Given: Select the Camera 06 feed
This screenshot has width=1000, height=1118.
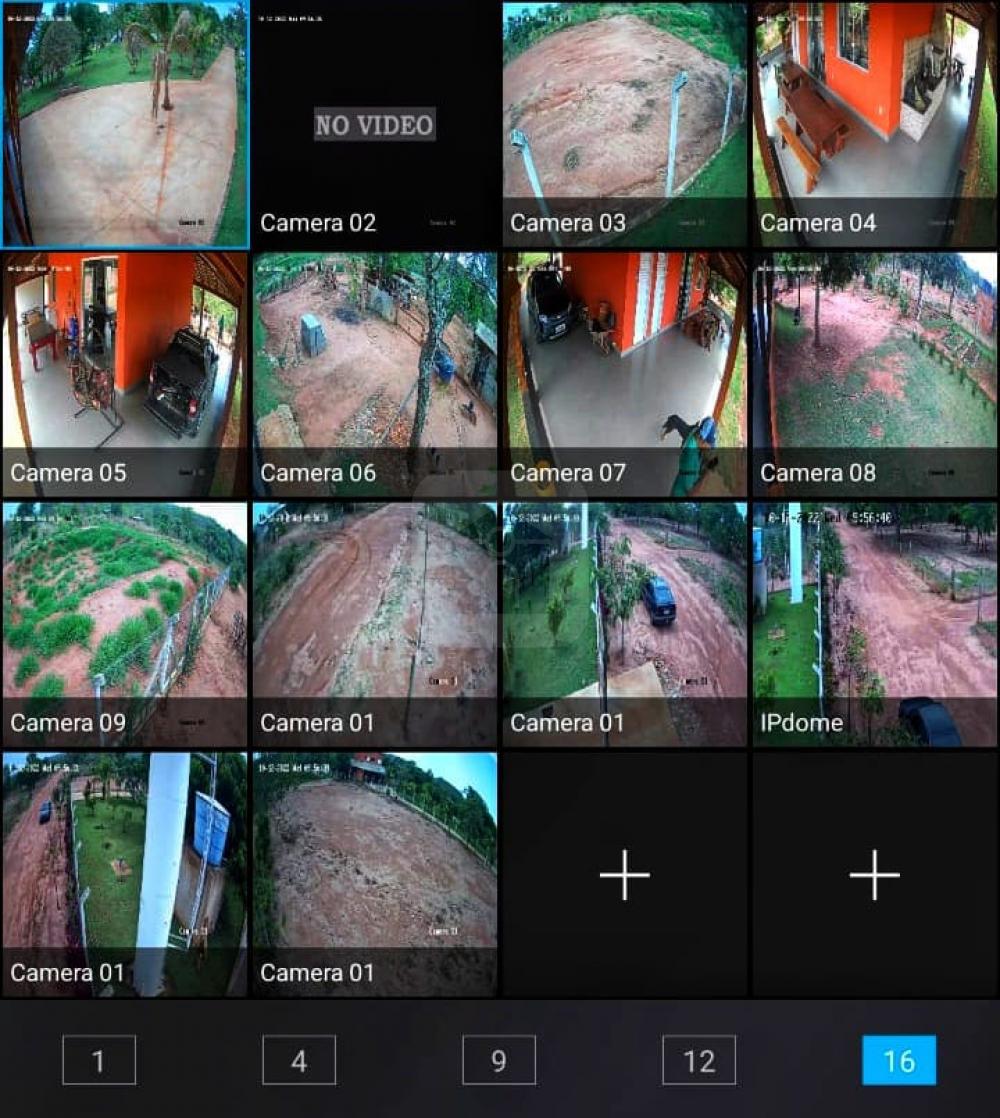Looking at the screenshot, I should (x=374, y=375).
